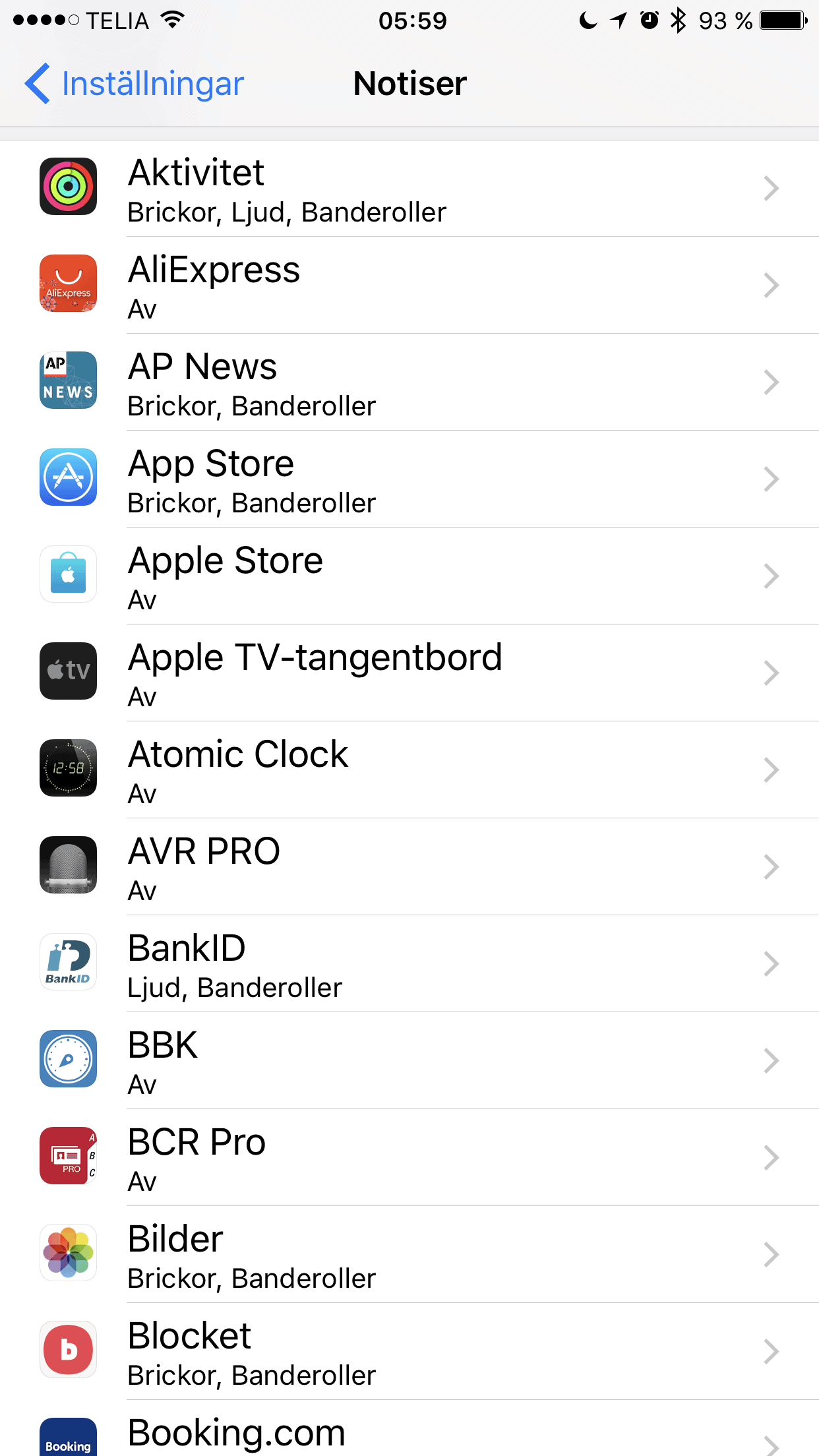The image size is (819, 1456).
Task: Open App Store notification settings
Action: (x=409, y=479)
